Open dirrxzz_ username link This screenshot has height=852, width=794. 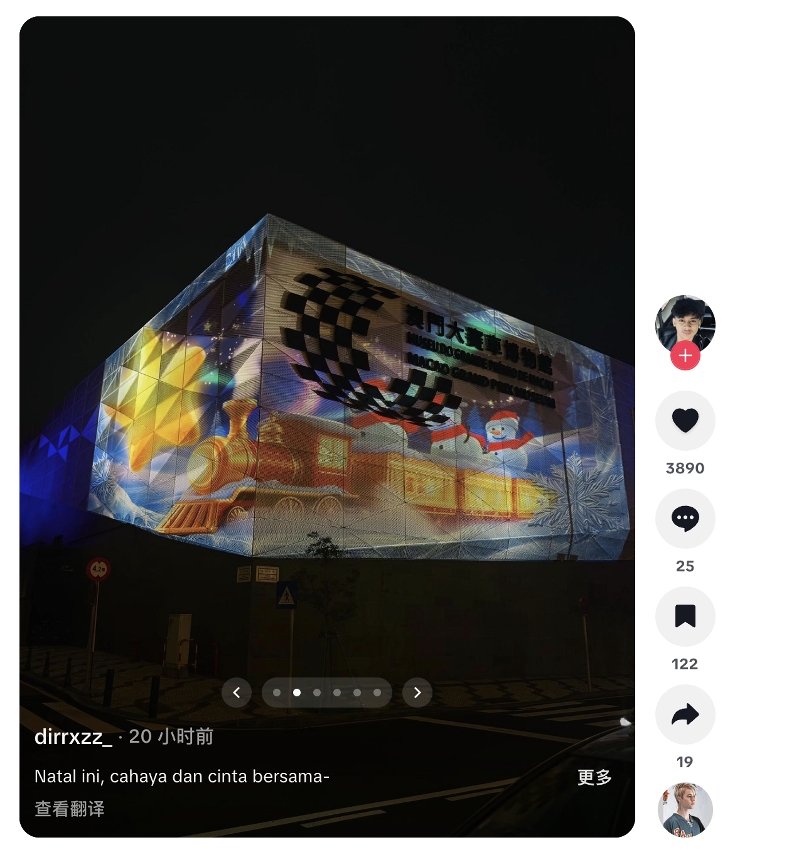click(x=73, y=737)
